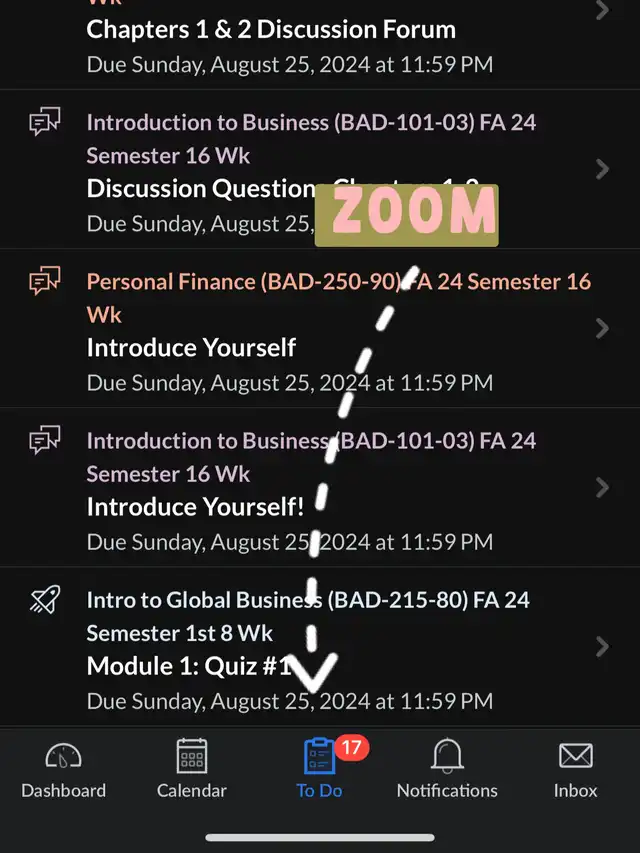Open Module 1: Quiz #1
This screenshot has width=640, height=853.
pos(188,666)
